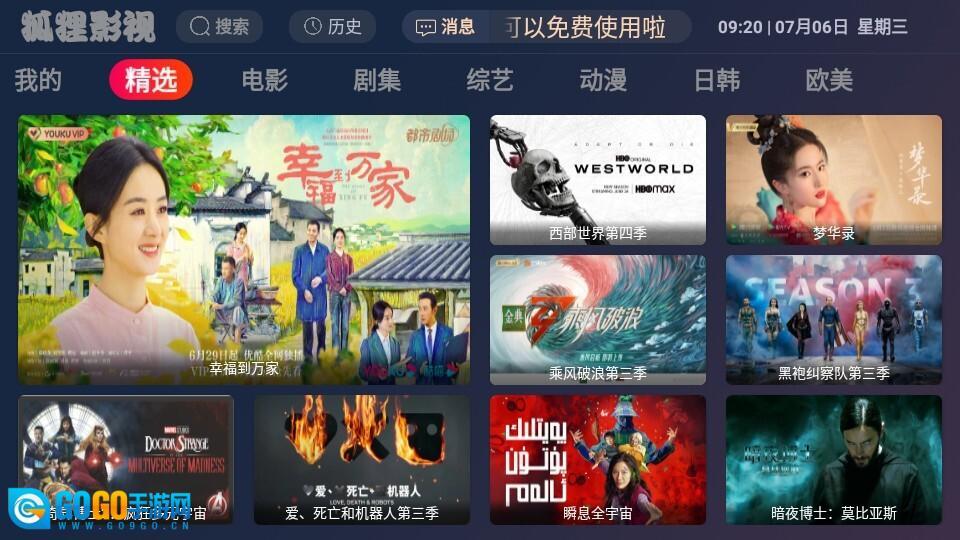Image resolution: width=960 pixels, height=540 pixels.
Task: Open 西部世界第四季 tile
Action: point(598,180)
